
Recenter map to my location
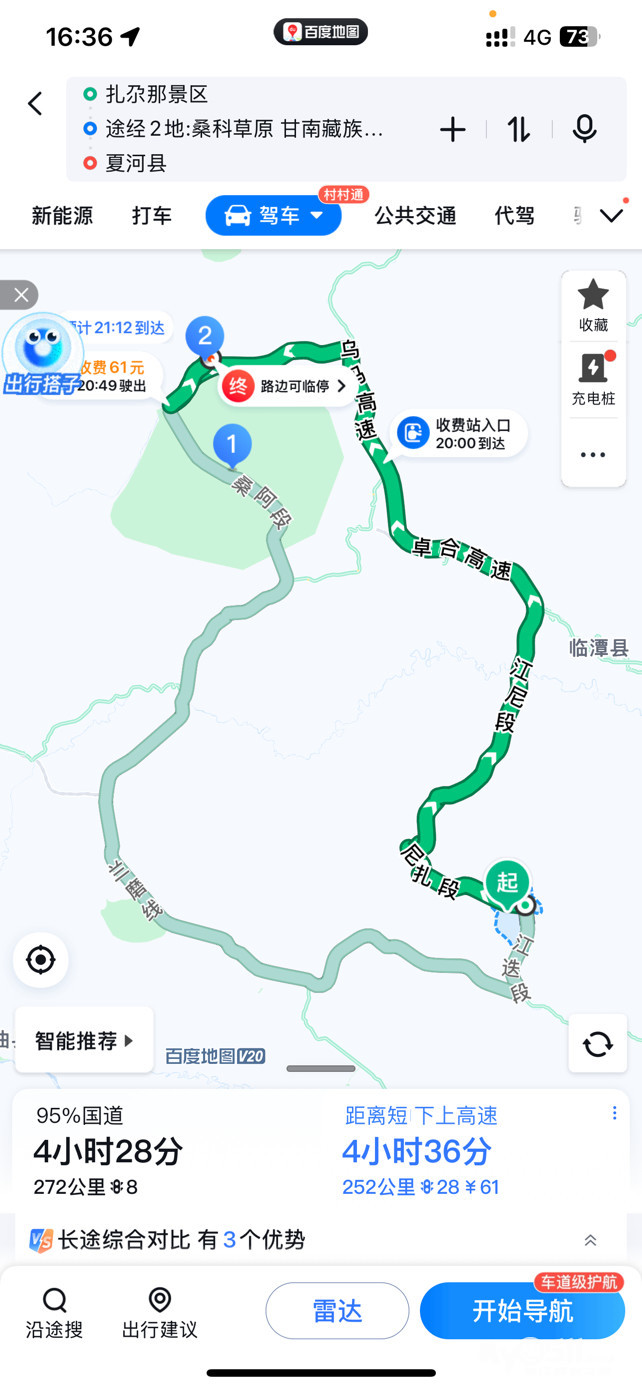(40, 961)
